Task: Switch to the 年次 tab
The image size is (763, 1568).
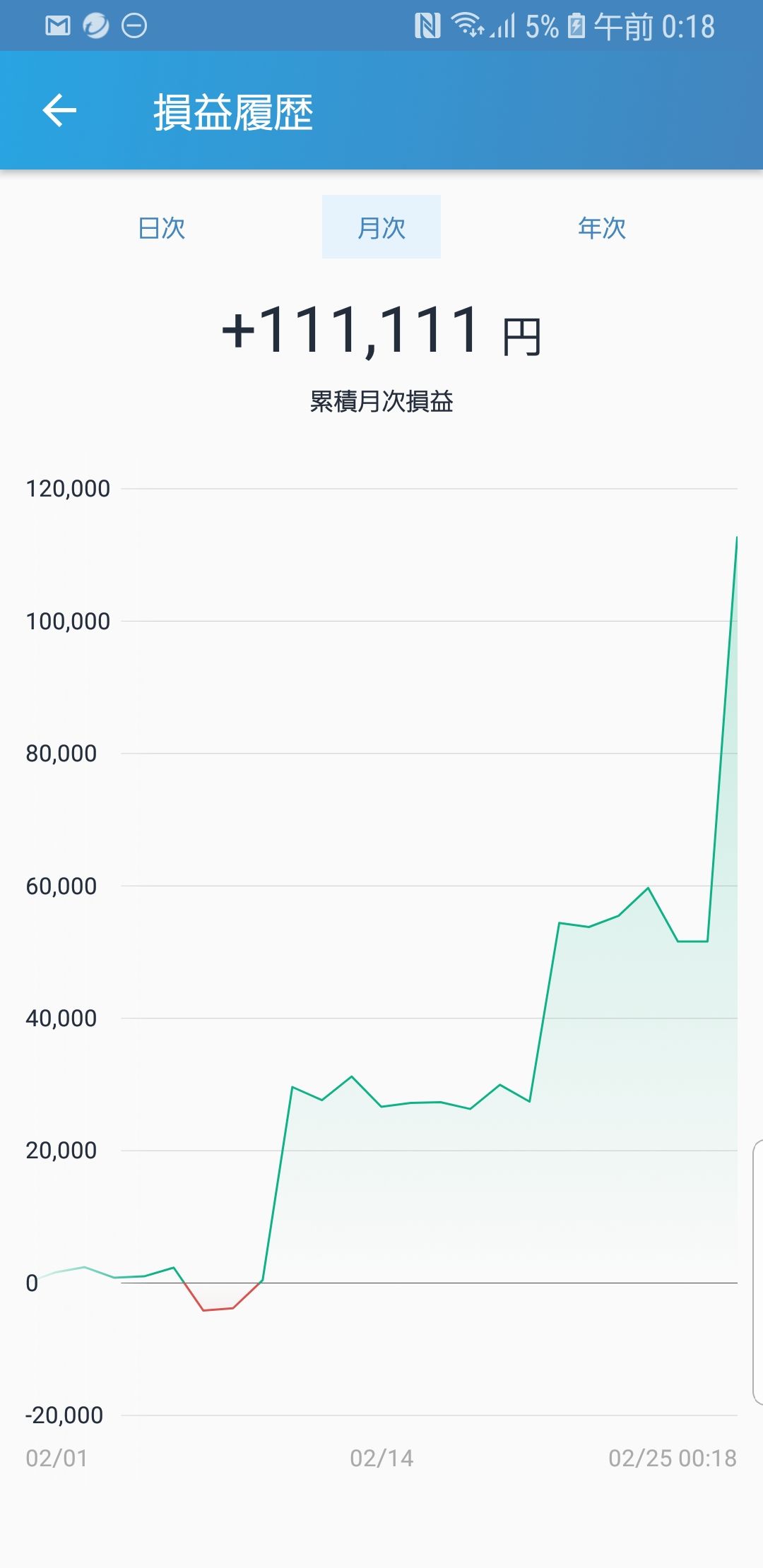Action: (602, 227)
